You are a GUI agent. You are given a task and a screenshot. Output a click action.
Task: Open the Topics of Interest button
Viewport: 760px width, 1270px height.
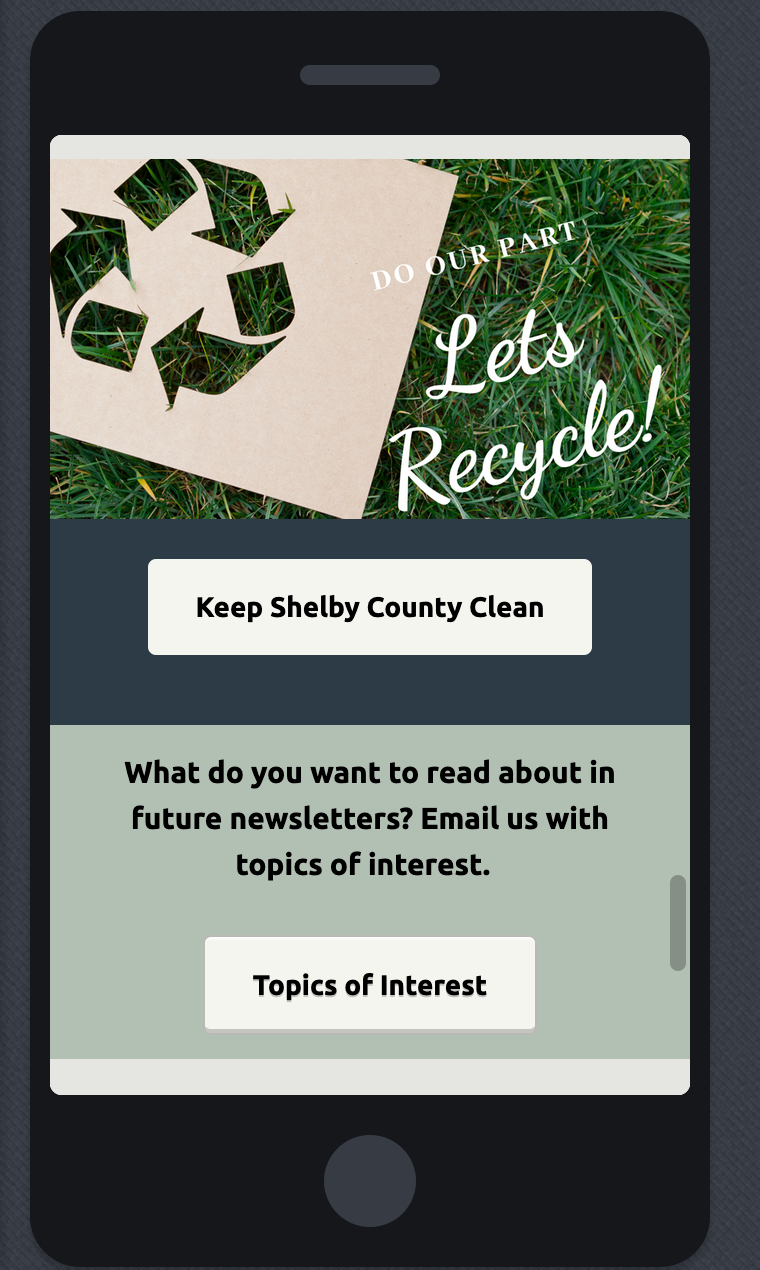click(370, 985)
